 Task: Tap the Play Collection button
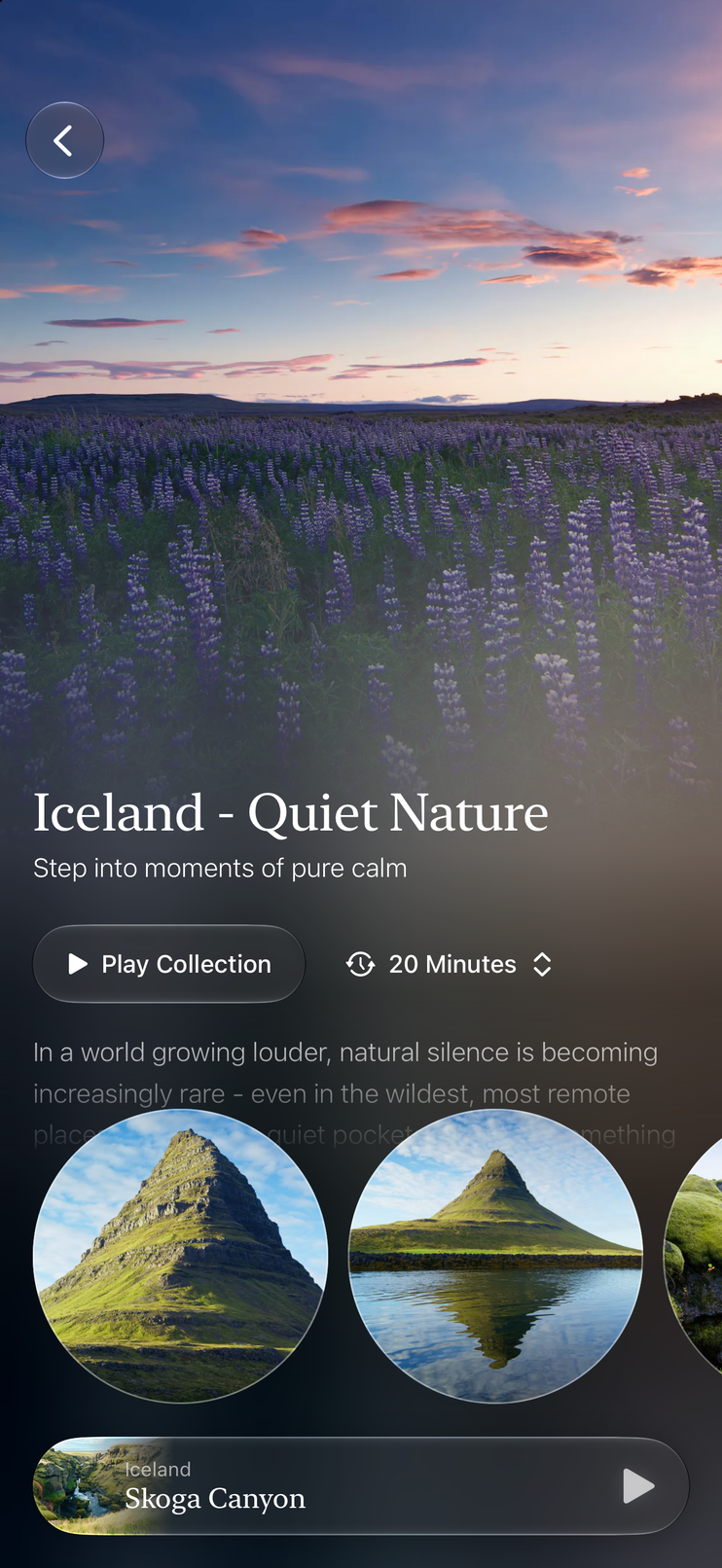(169, 964)
